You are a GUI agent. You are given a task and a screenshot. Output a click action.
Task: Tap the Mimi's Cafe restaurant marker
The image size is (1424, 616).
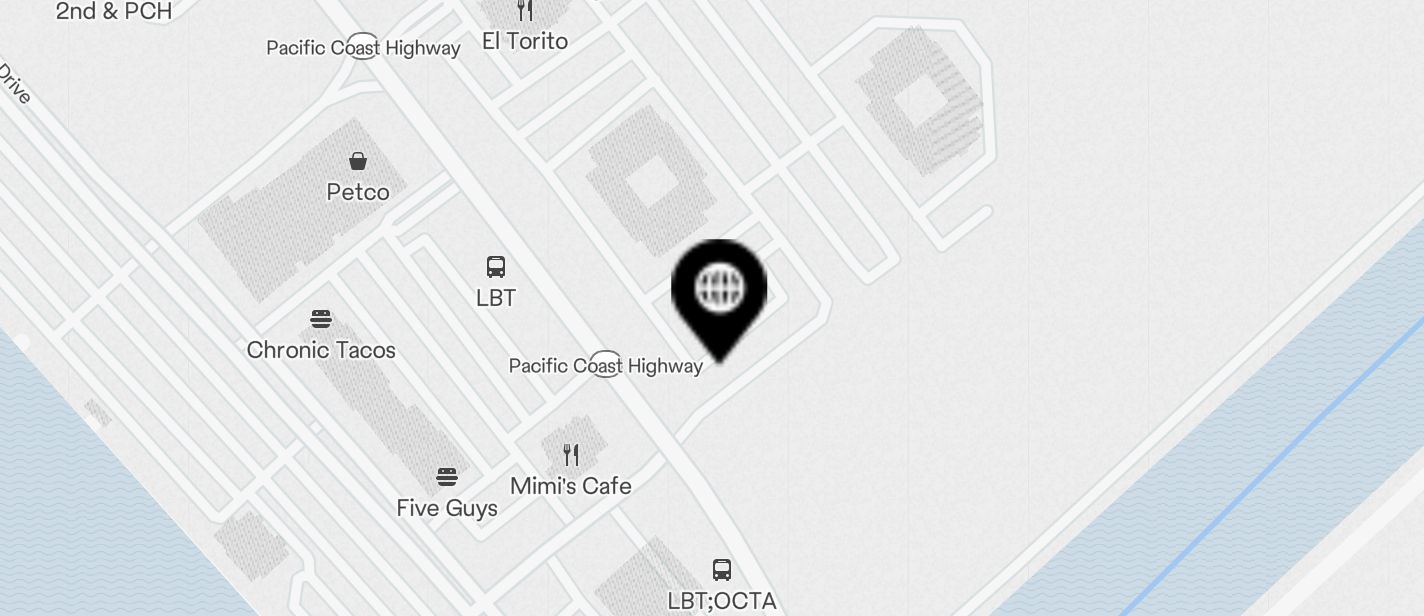point(571,456)
